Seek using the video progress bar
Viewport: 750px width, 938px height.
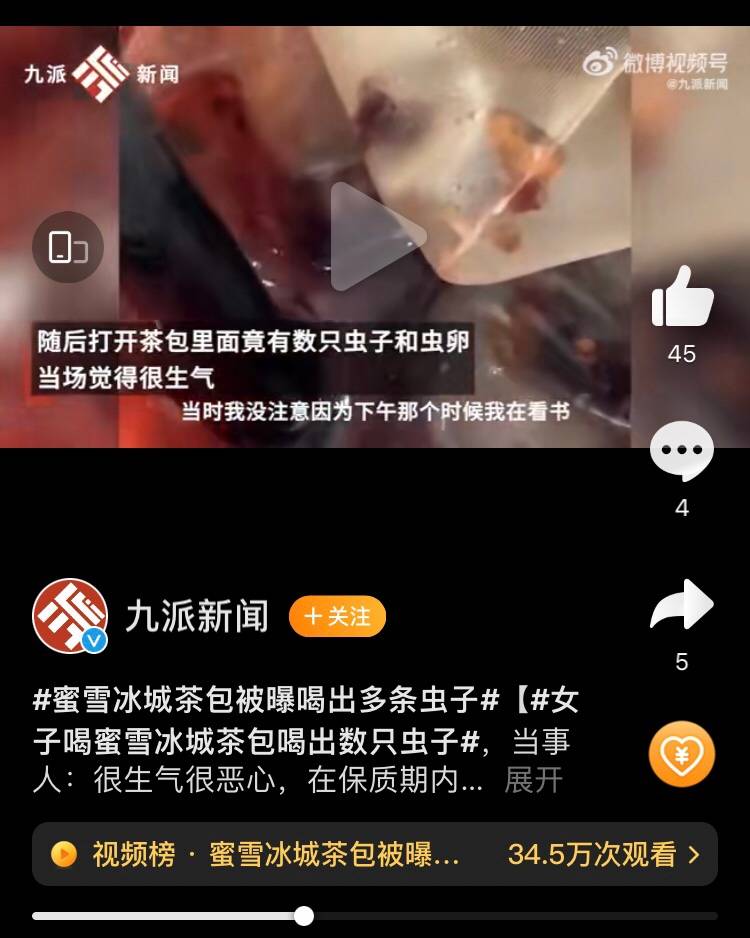coord(375,916)
